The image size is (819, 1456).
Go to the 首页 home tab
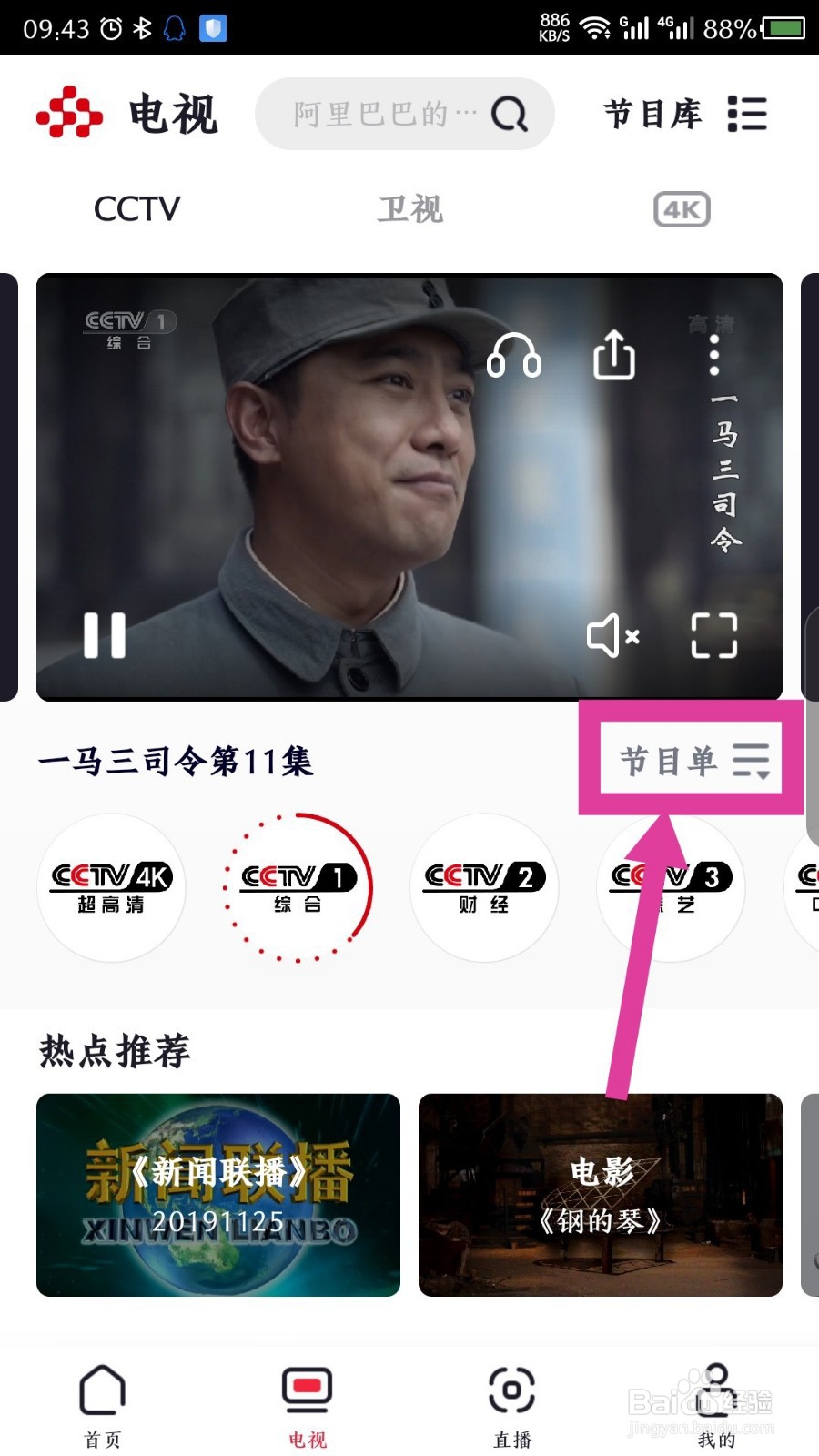coord(102,1401)
